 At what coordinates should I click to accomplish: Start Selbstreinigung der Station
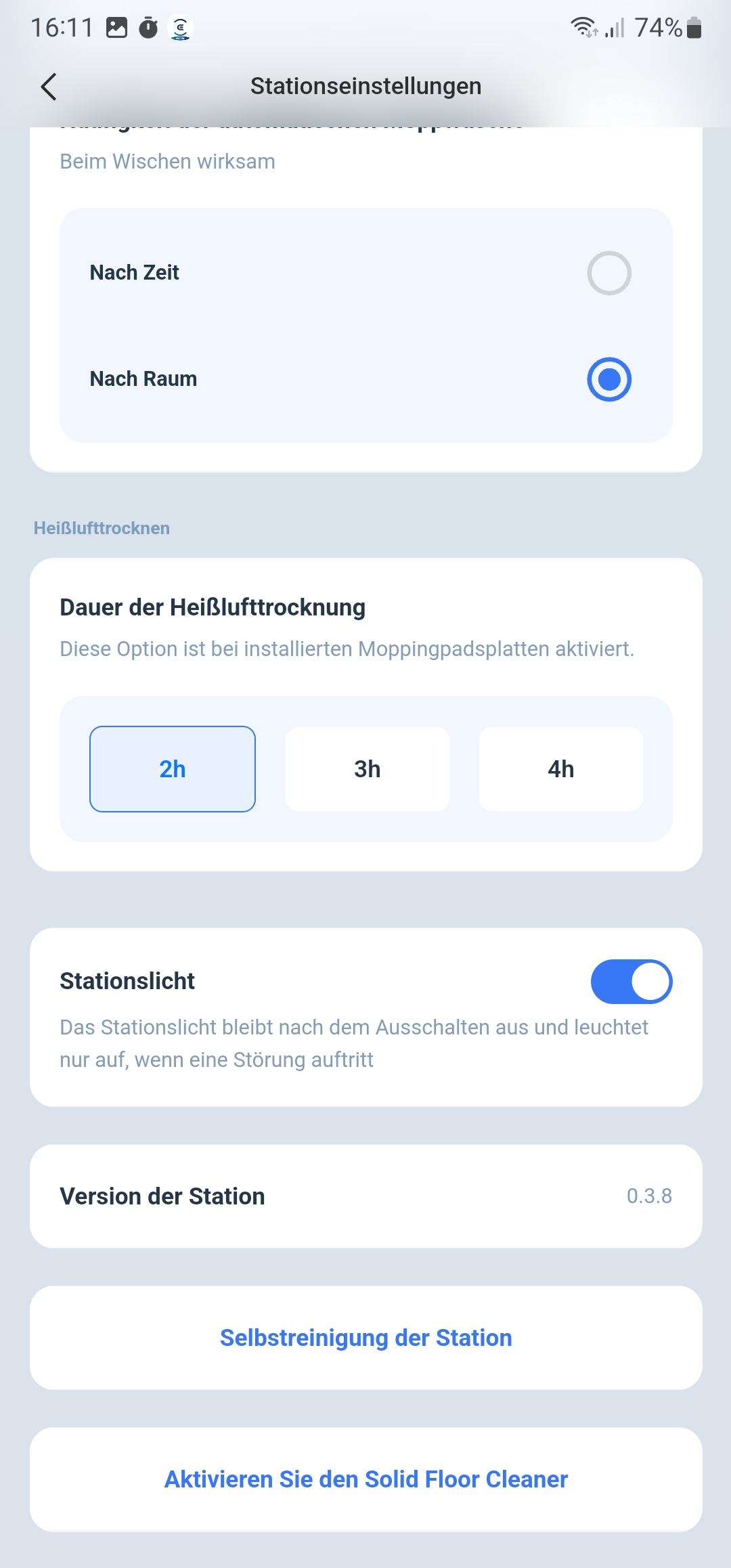[365, 1338]
